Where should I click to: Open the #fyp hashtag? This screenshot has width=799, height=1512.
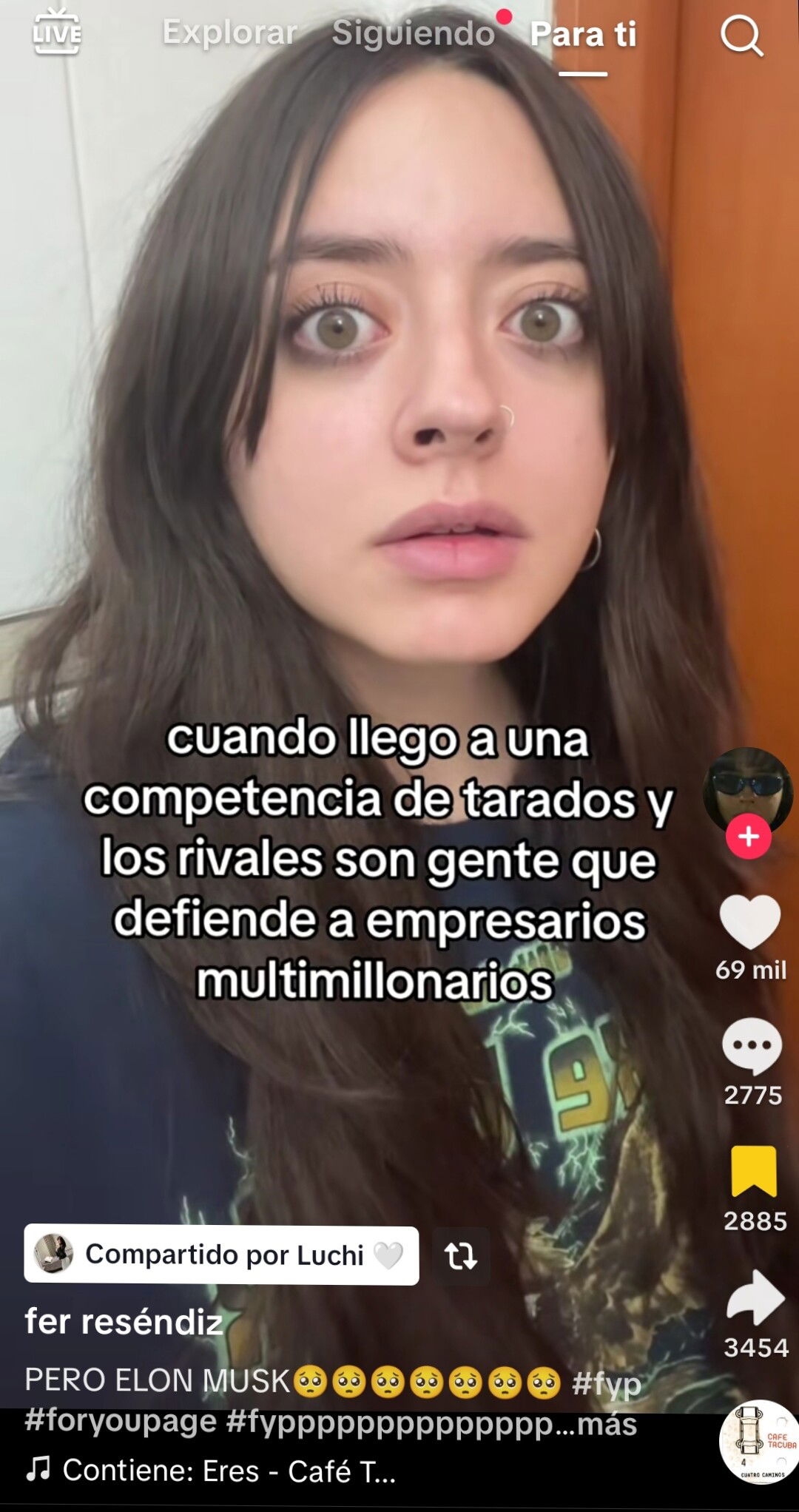point(606,1383)
